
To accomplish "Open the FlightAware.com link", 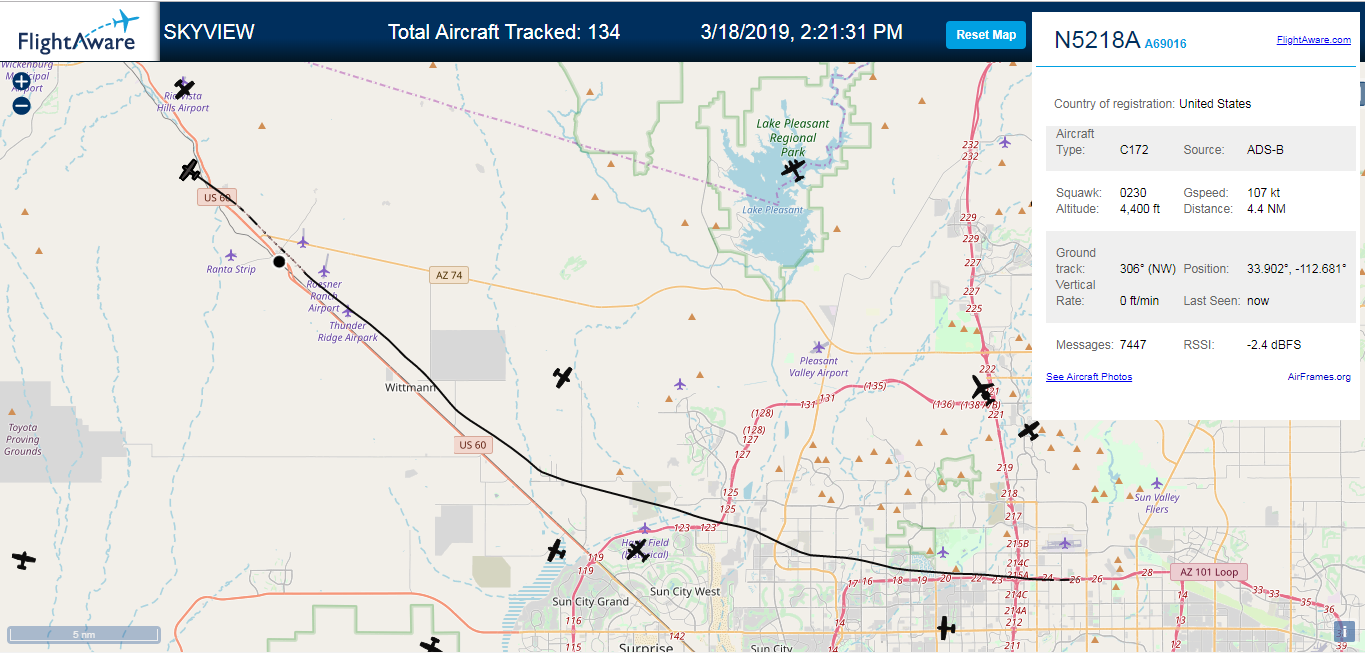I will point(1313,40).
